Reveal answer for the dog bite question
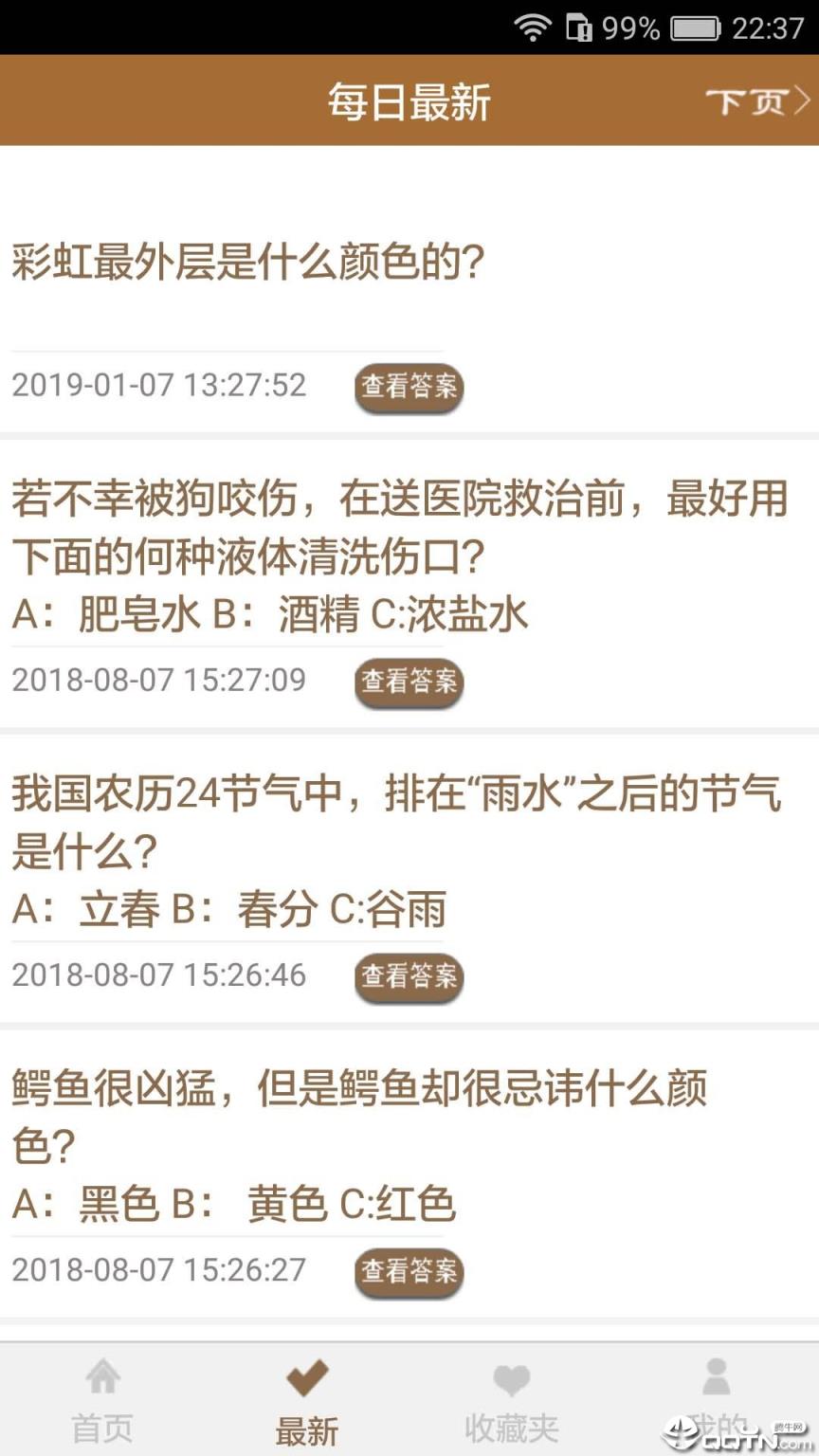The height and width of the screenshot is (1456, 819). (408, 682)
